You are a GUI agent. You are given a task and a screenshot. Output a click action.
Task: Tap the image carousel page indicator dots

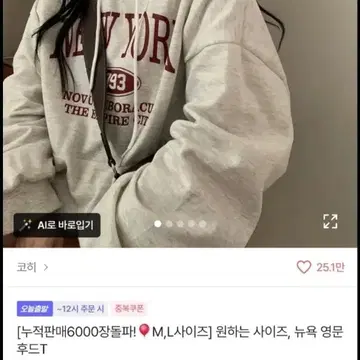pos(180,224)
